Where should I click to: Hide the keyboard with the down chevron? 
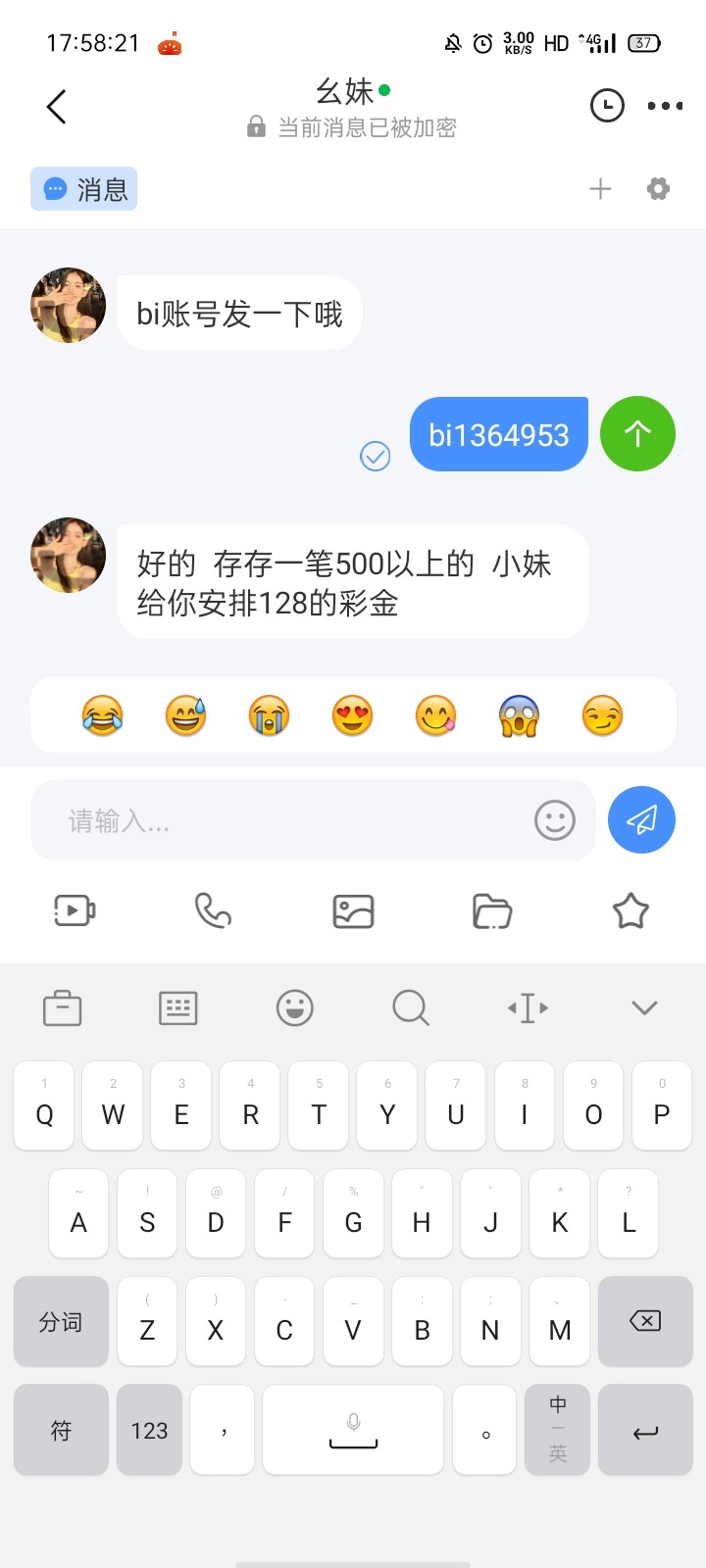tap(644, 1007)
